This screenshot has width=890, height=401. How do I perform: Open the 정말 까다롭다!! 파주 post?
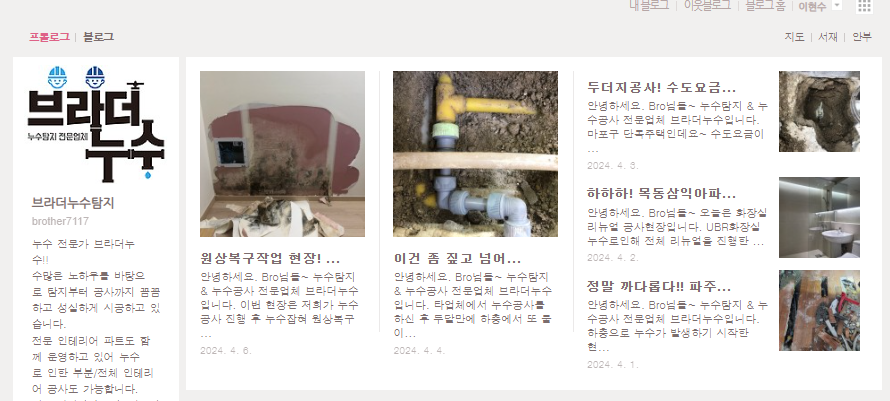pos(659,286)
